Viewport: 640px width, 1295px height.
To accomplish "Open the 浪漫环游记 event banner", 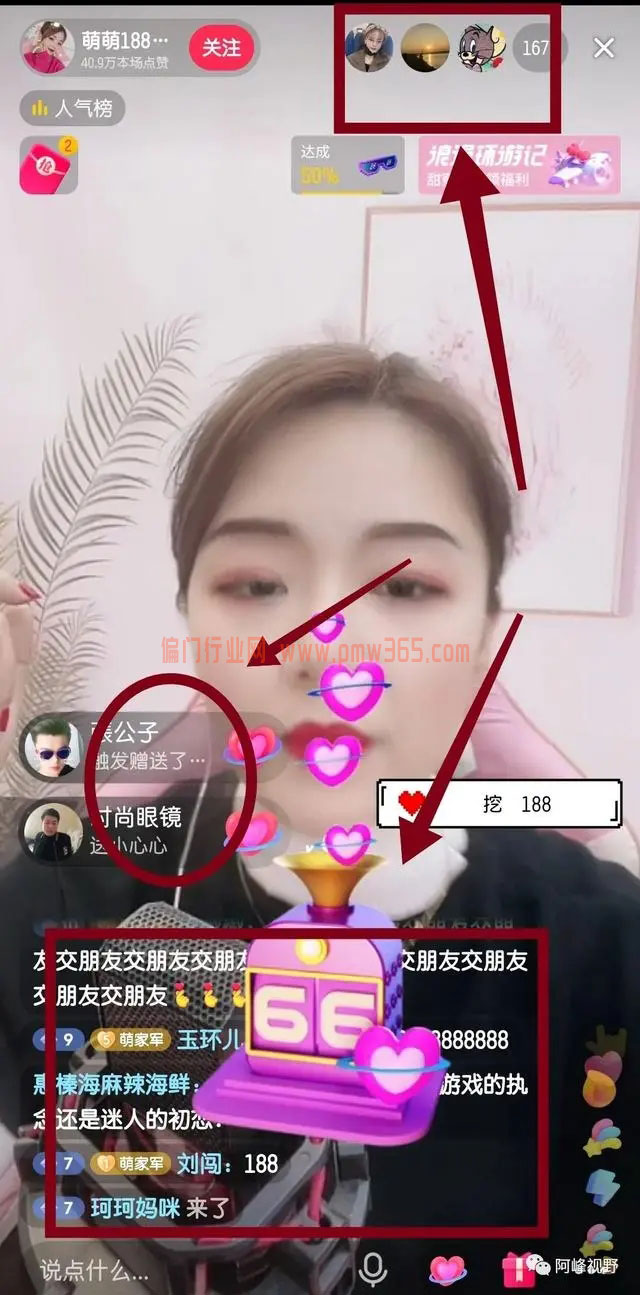I will point(519,165).
